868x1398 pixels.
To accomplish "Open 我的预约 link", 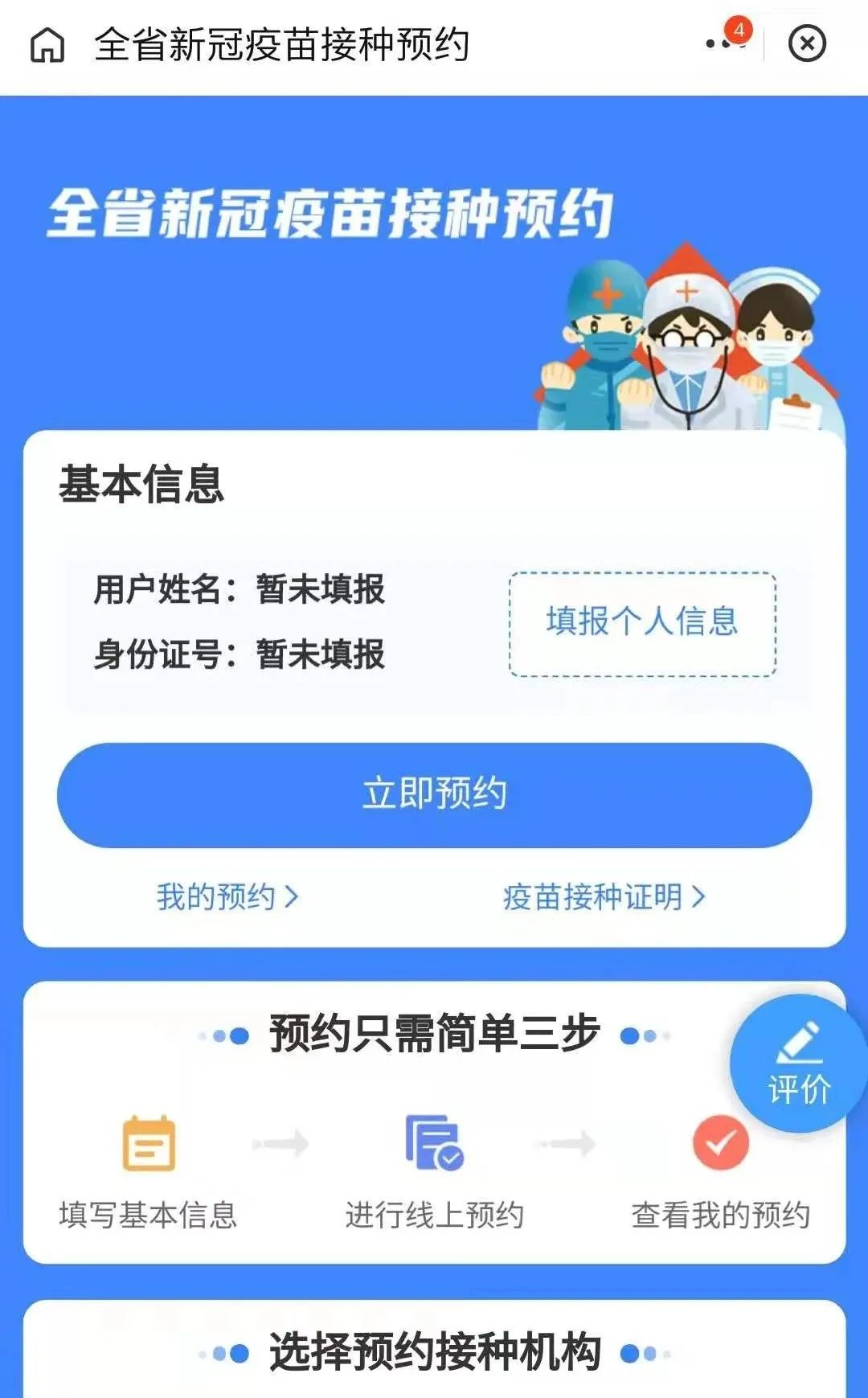I will pos(227,896).
